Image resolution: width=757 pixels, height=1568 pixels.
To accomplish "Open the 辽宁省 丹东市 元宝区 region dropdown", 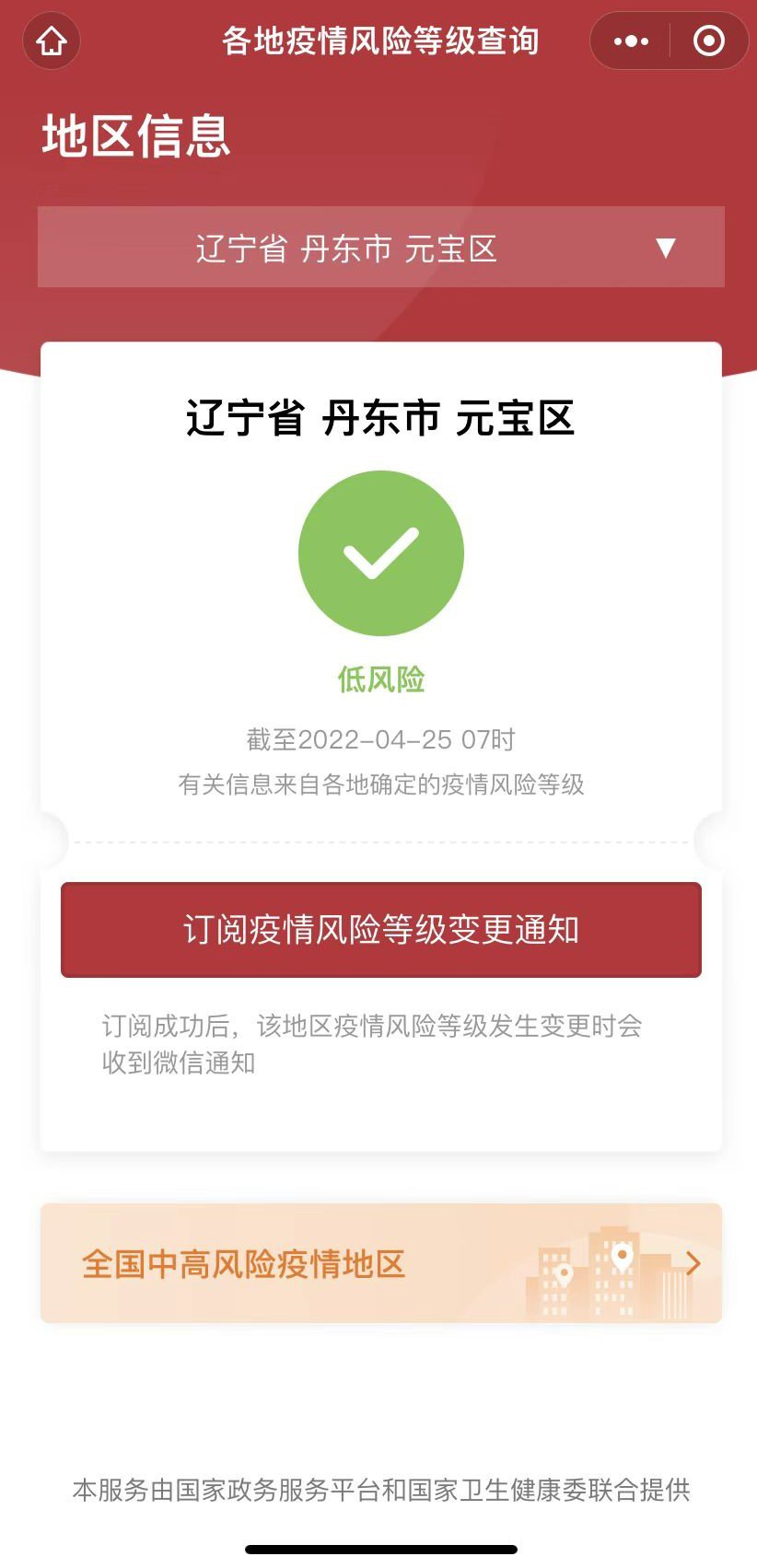I will (380, 248).
